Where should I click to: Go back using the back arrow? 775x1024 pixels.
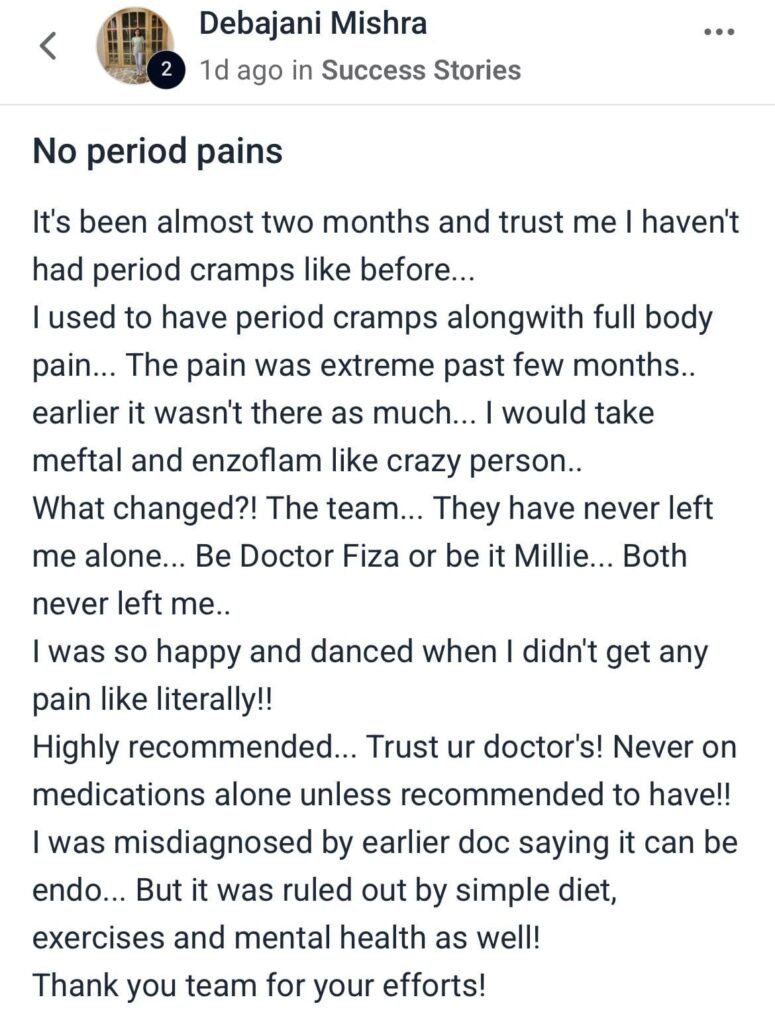[x=47, y=46]
